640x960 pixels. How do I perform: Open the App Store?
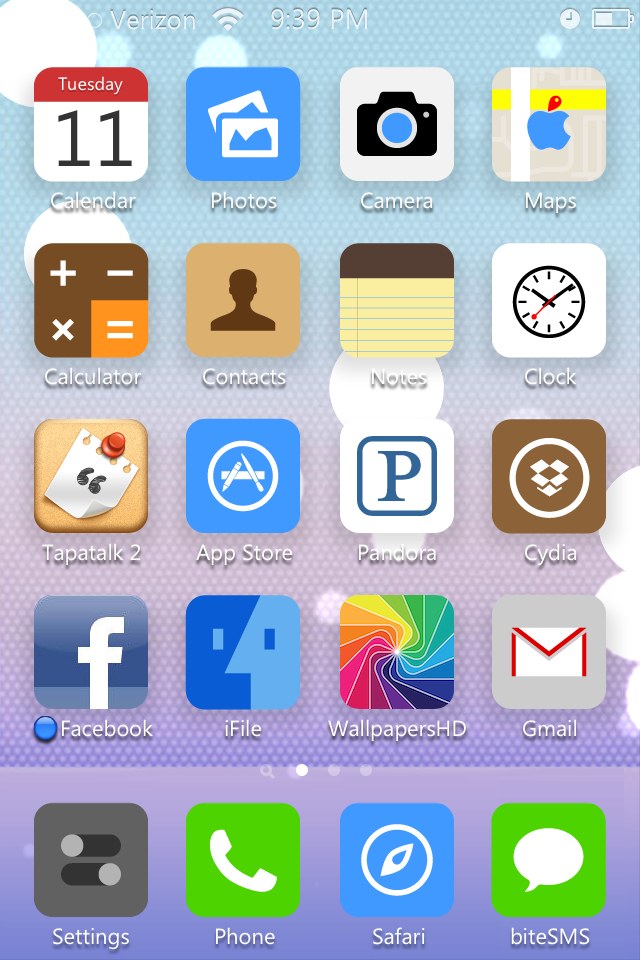(243, 476)
